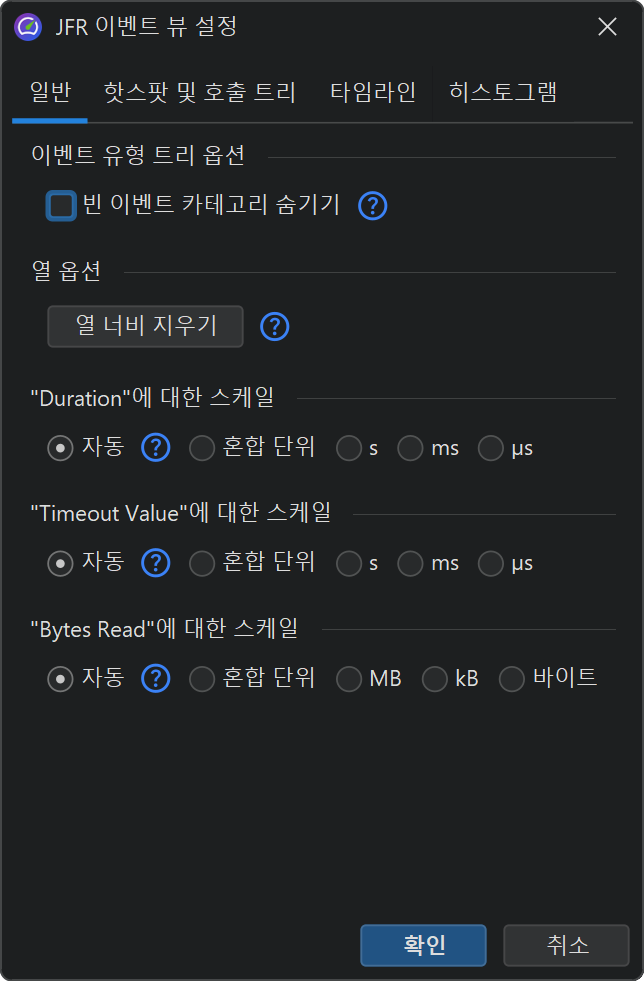Check the 빈 이벤트 카테고리 숨기기 checkbox

(62, 206)
